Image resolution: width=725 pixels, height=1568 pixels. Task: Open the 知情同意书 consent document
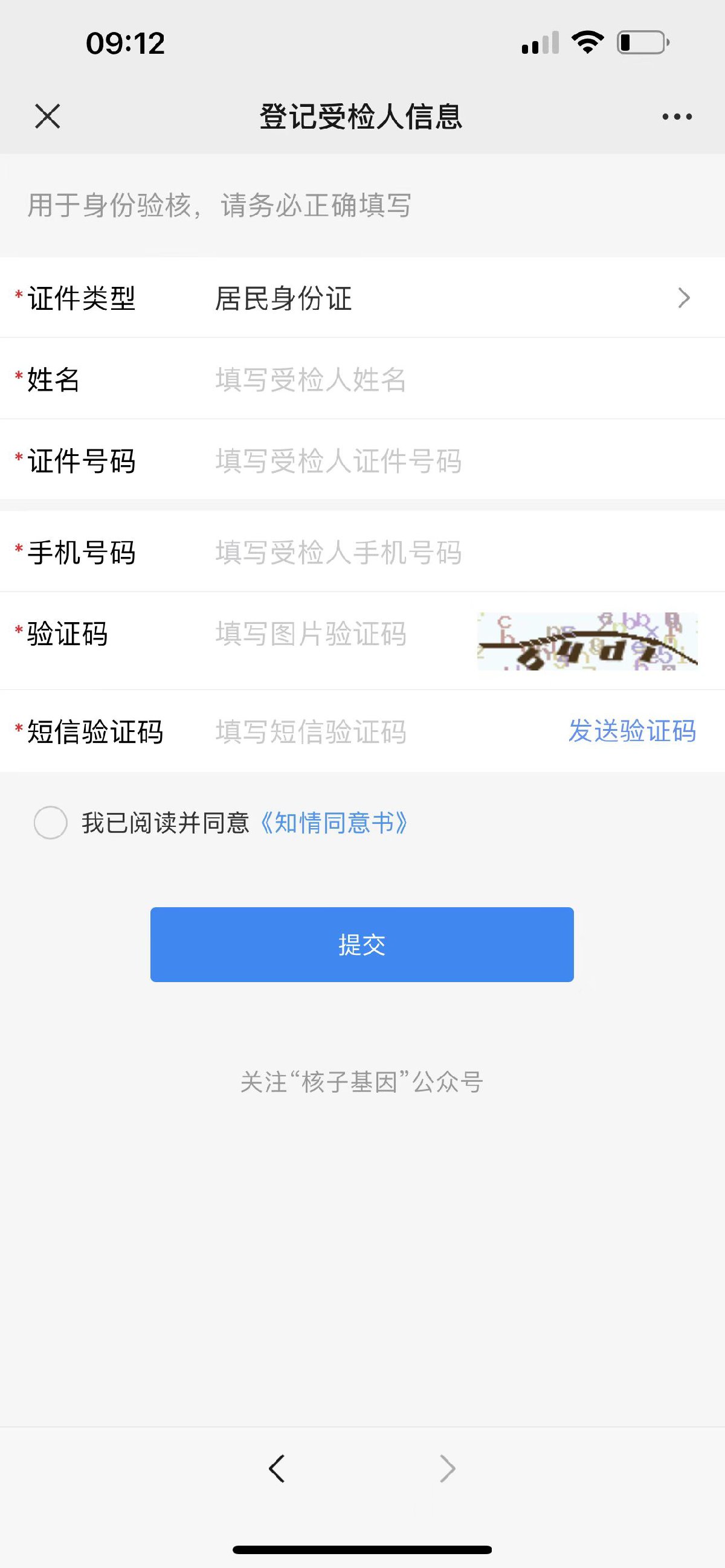point(333,823)
